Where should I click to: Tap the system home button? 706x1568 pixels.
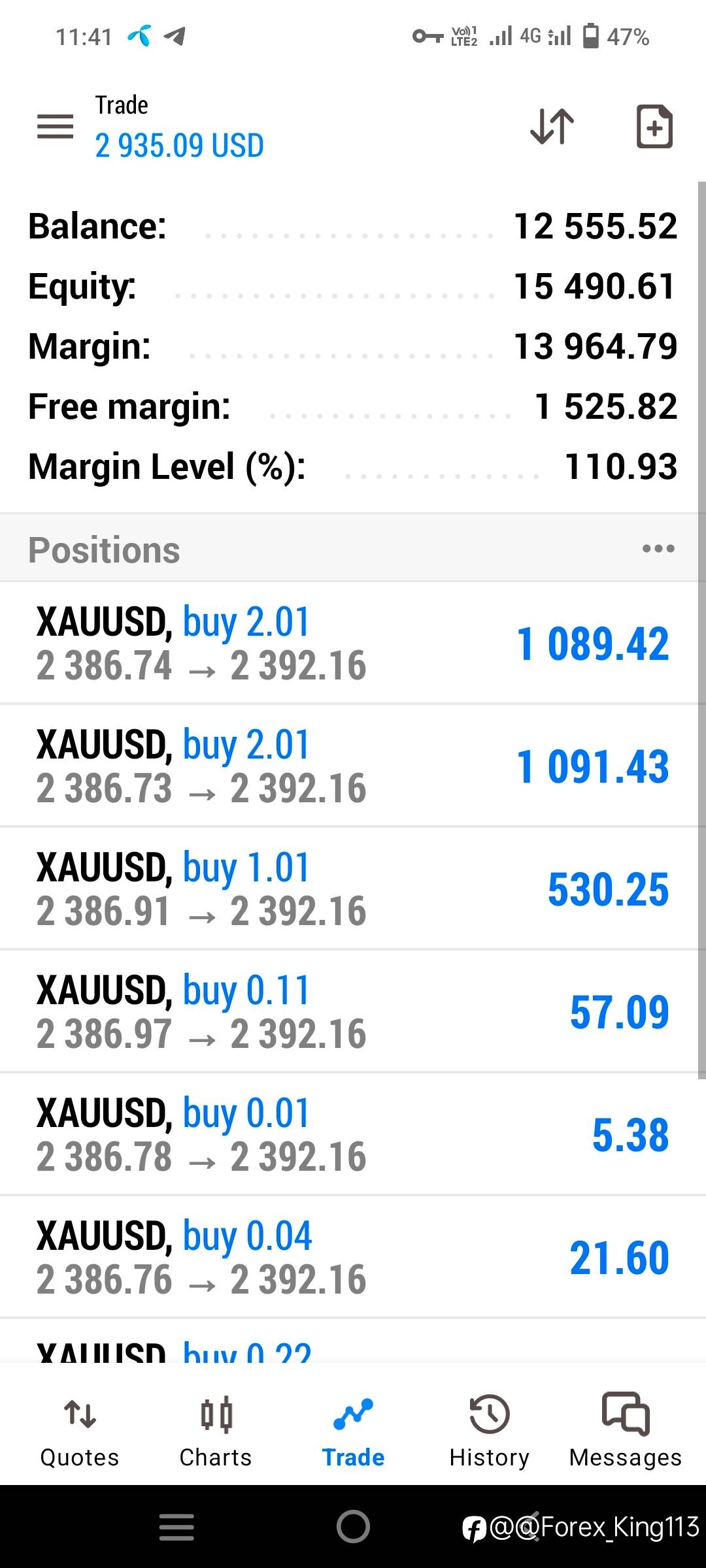353,1527
